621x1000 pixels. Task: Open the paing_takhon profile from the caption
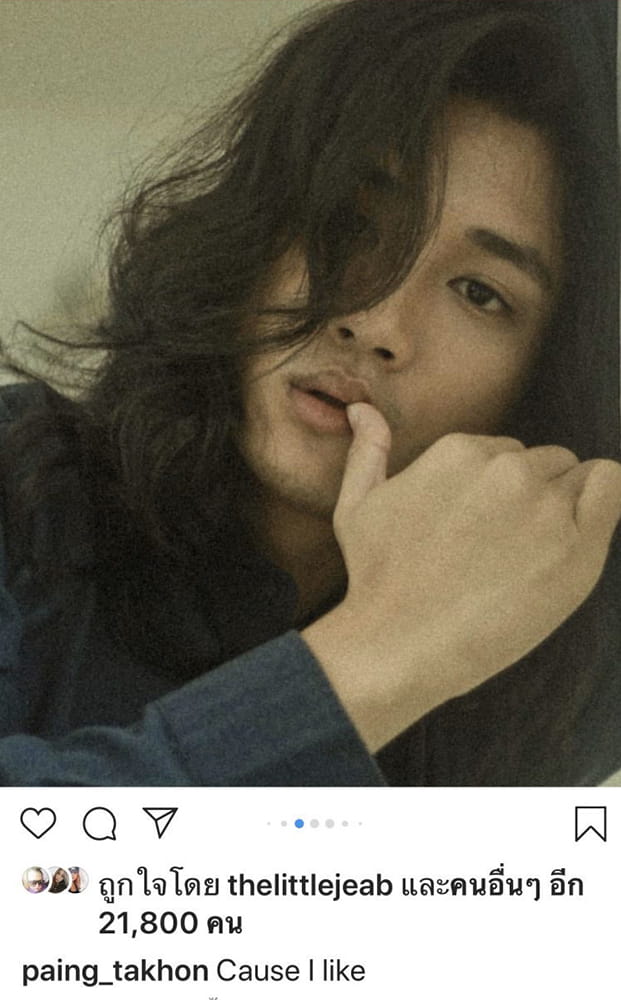114,971
